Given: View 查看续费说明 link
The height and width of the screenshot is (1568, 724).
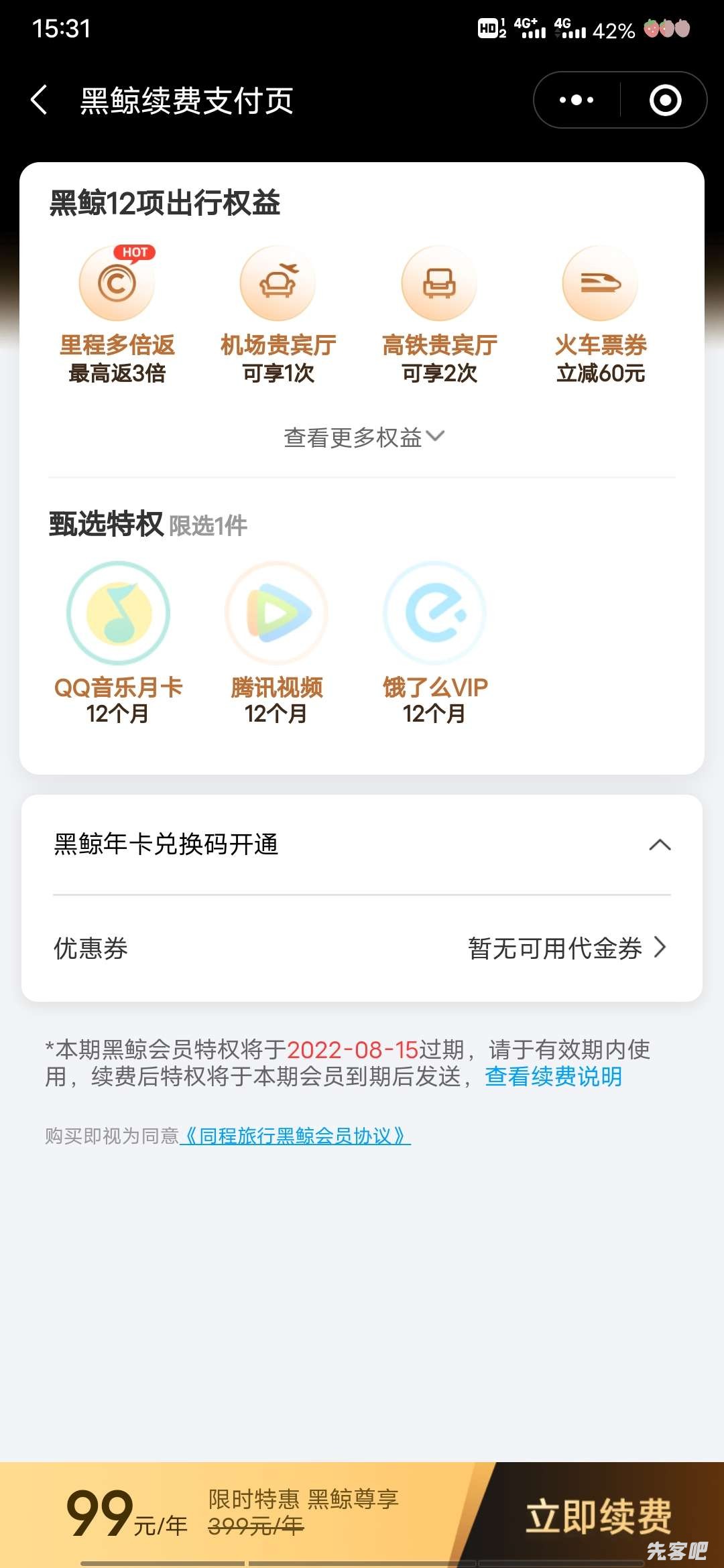Looking at the screenshot, I should [x=553, y=1077].
